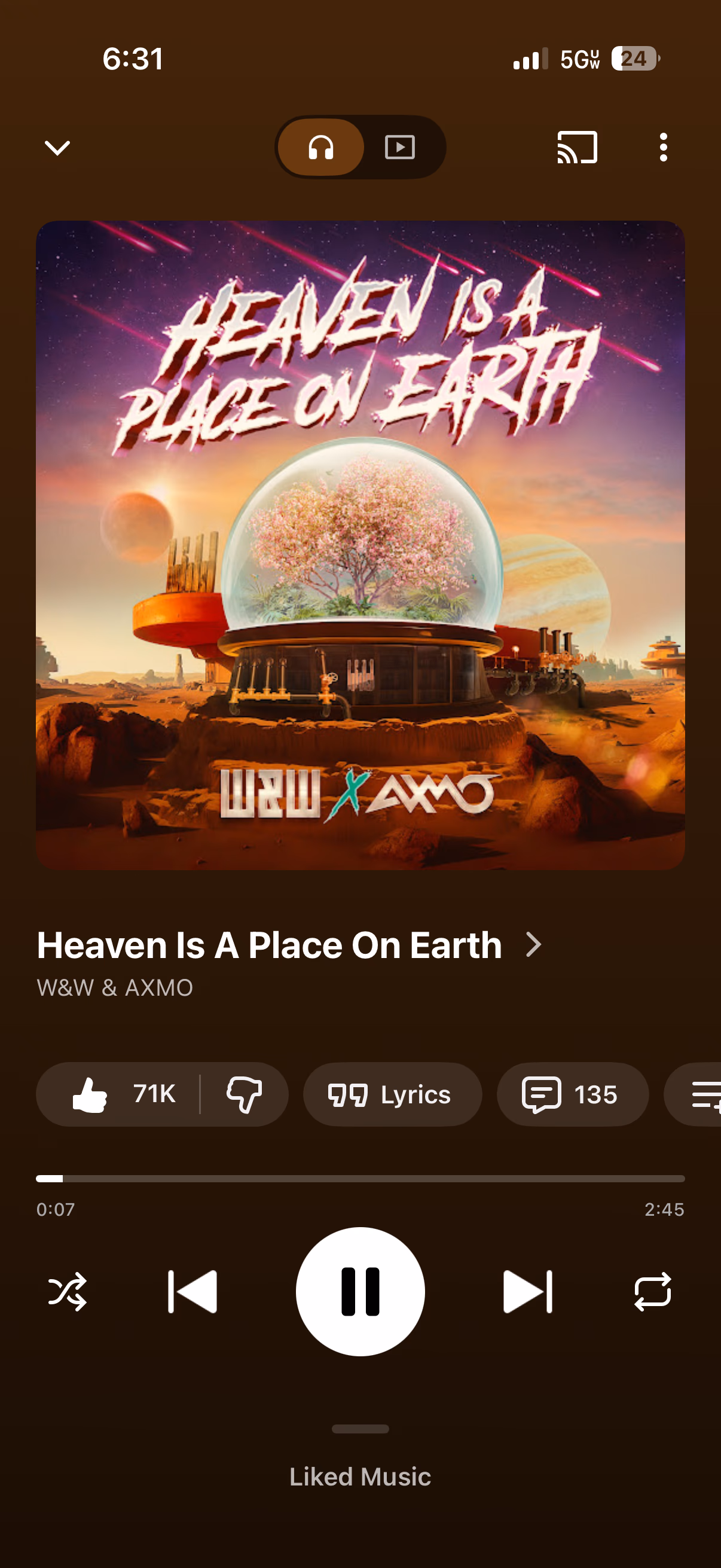Image resolution: width=721 pixels, height=1568 pixels.
Task: Switch to video mode
Action: 401,147
